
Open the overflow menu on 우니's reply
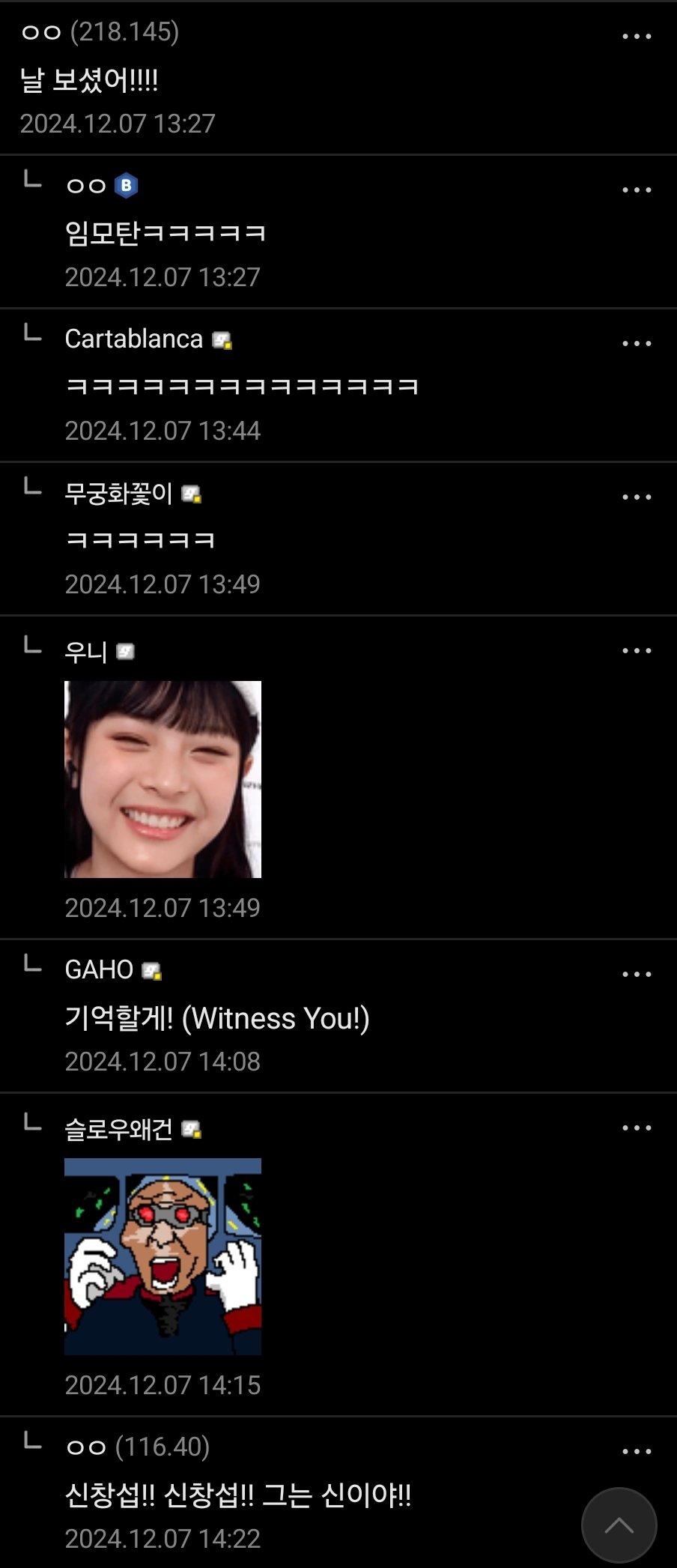pos(637,651)
